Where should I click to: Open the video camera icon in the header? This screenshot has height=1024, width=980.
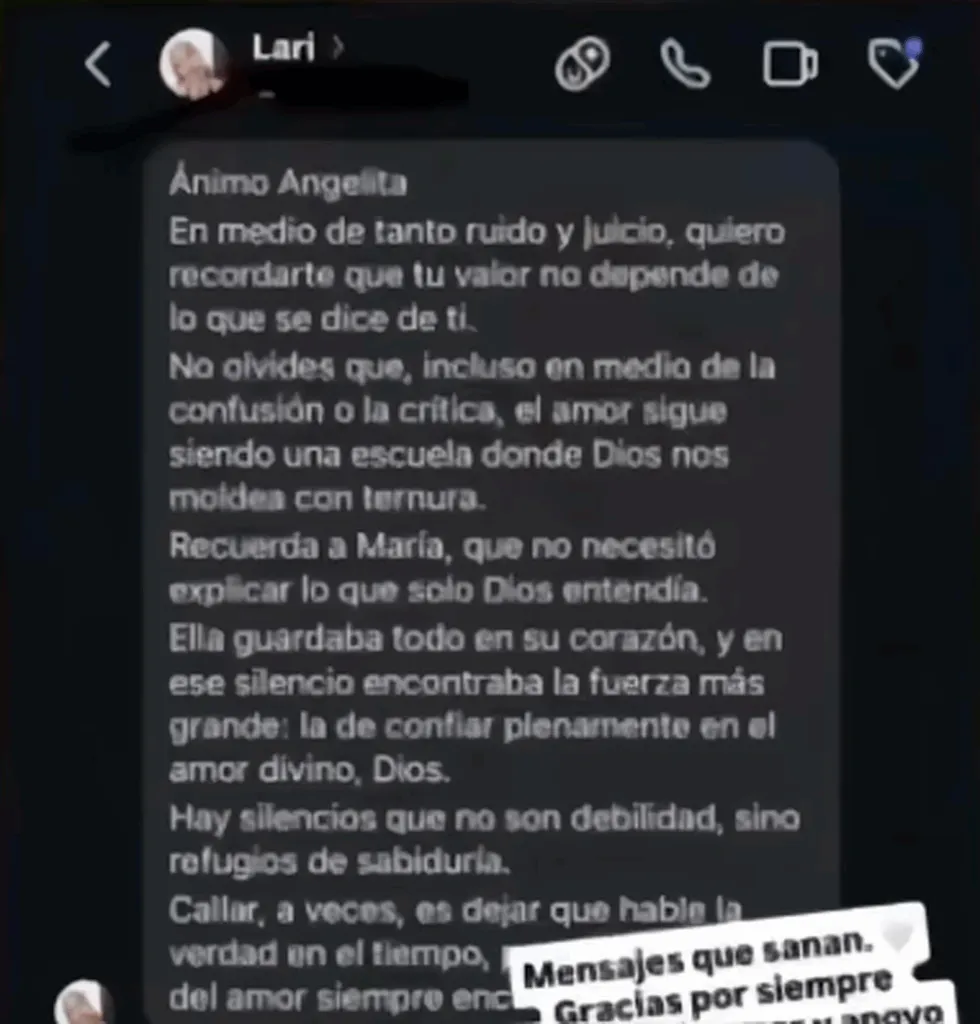click(790, 63)
